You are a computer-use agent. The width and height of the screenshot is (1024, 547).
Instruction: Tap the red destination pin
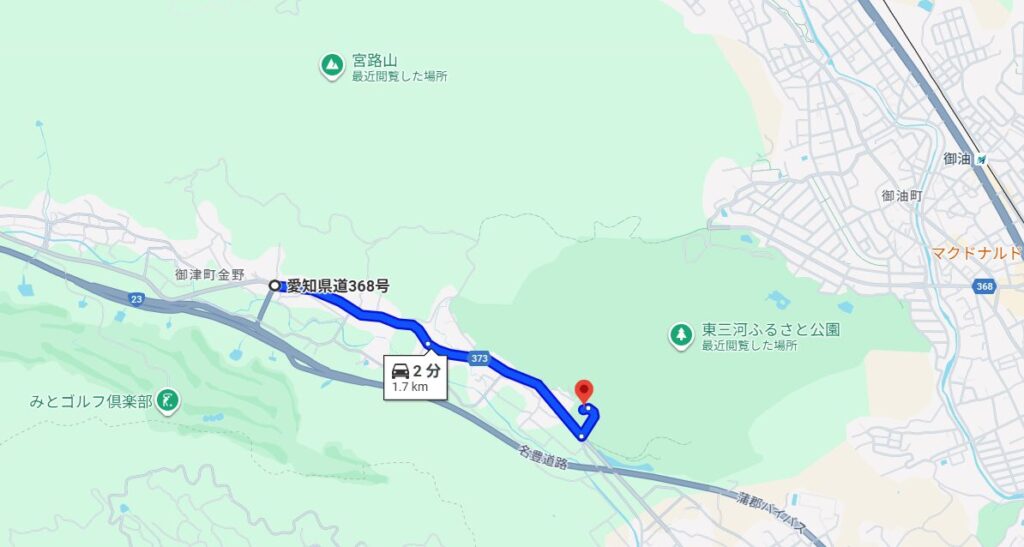coord(584,391)
